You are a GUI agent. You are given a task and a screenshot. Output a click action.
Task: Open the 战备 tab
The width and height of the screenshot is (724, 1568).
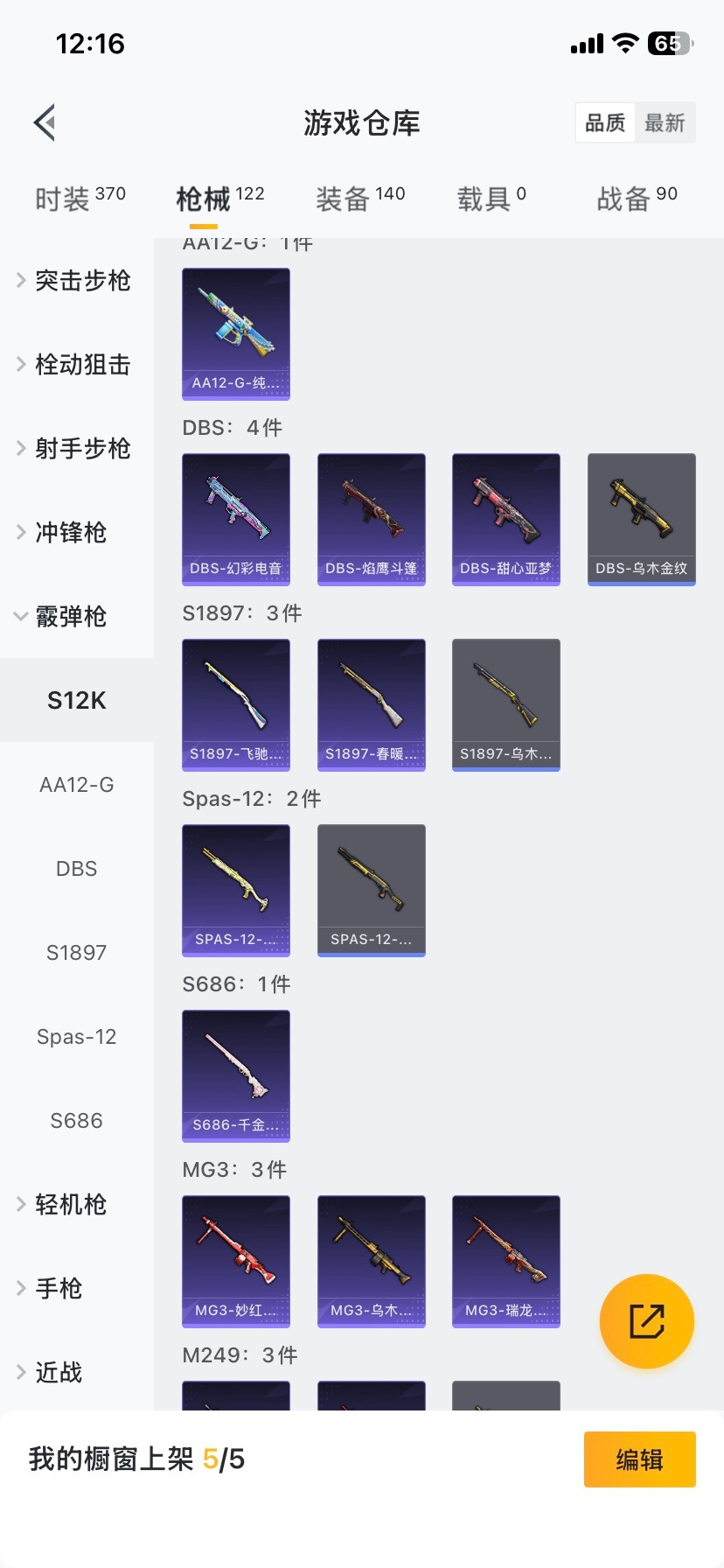(x=636, y=199)
